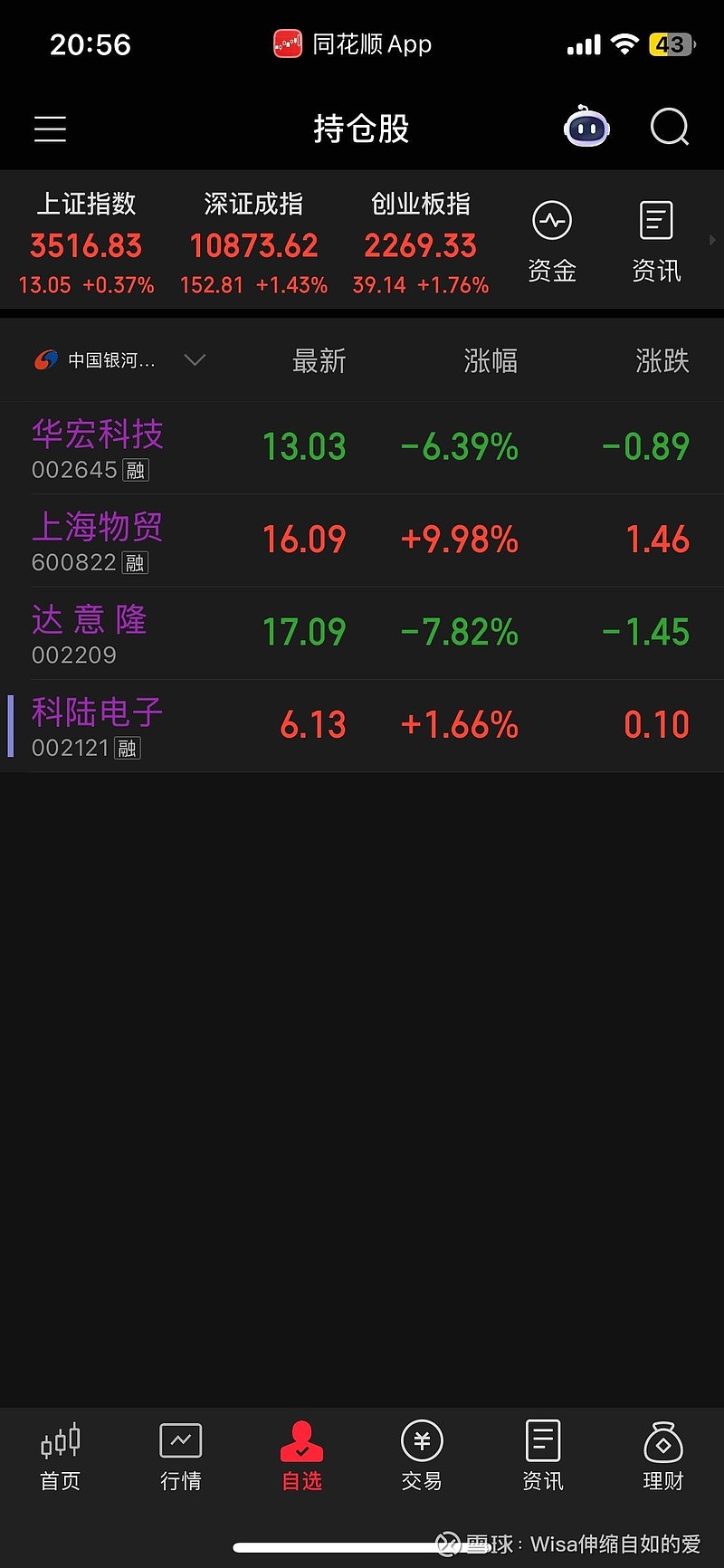This screenshot has width=724, height=1568.
Task: Open stock 上海物贸 600822
Action: [362, 540]
